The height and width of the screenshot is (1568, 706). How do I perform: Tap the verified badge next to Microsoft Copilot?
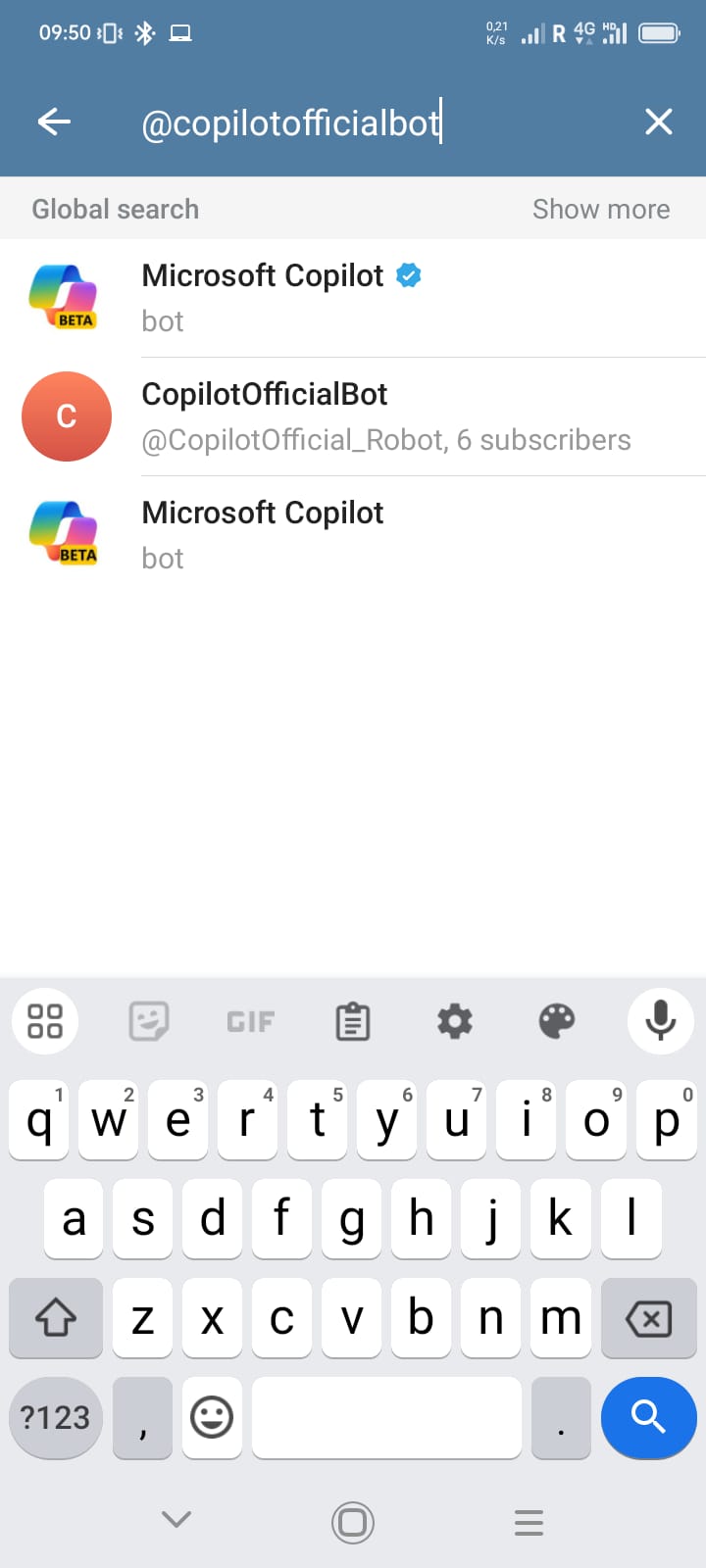pos(405,275)
